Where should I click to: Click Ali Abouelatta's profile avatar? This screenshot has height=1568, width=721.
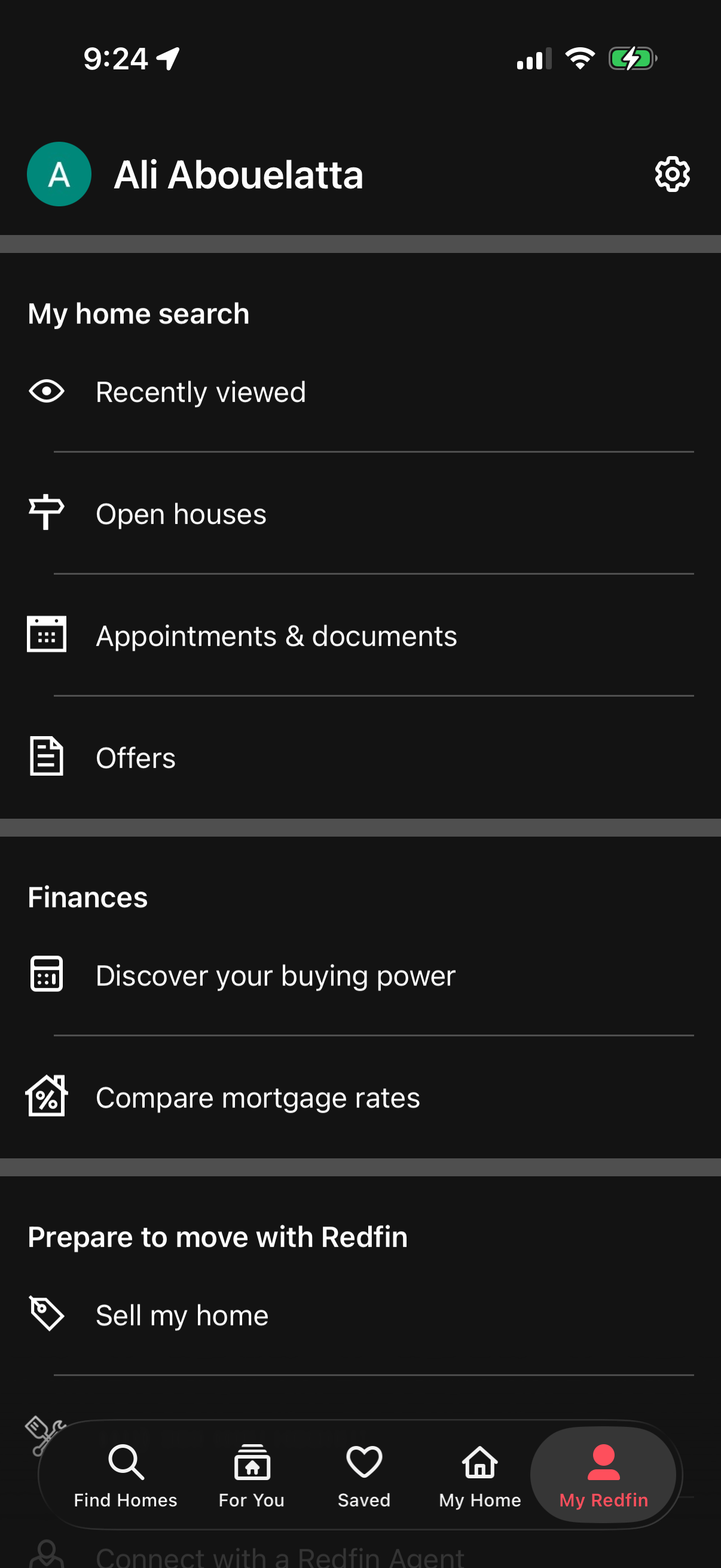pyautogui.click(x=59, y=174)
